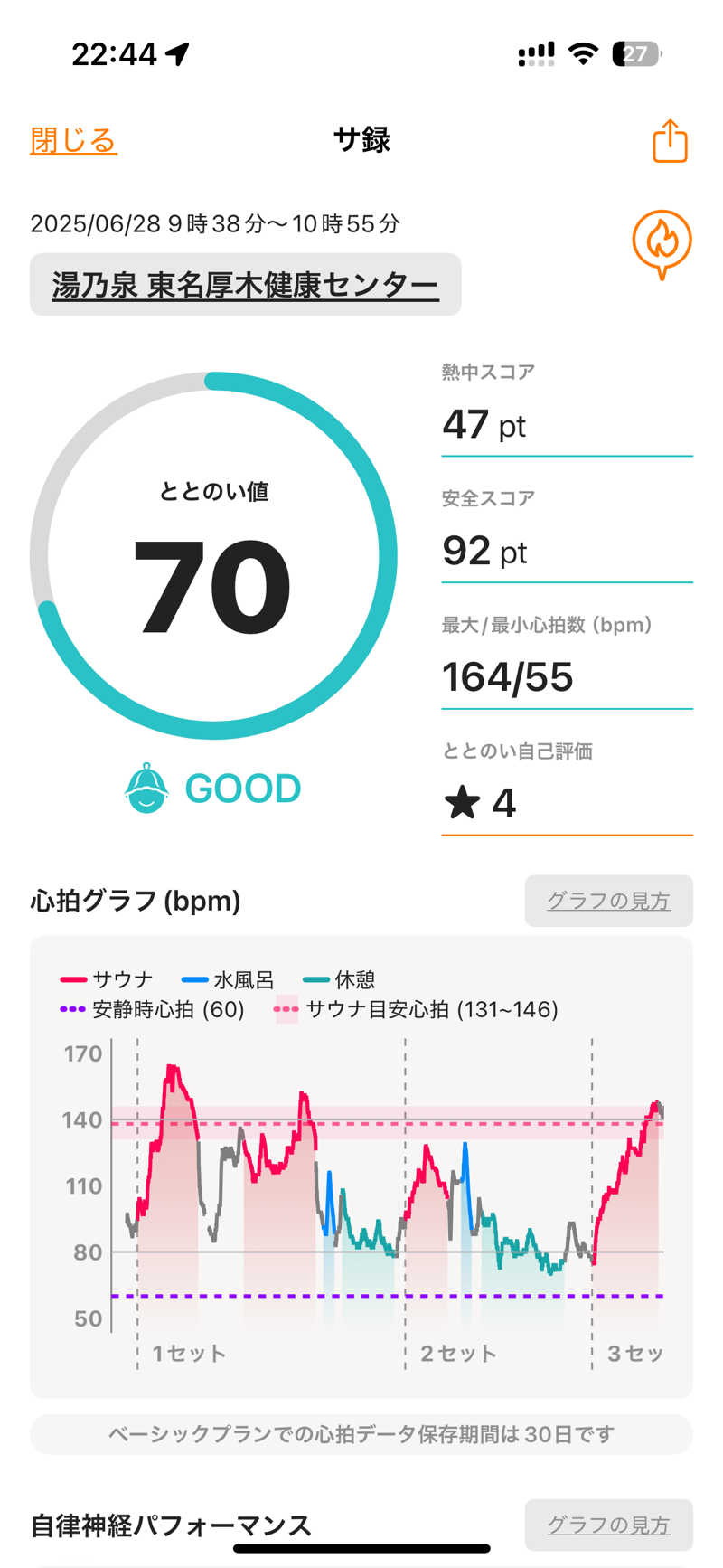Tap 閉じる to close the record
The height and width of the screenshot is (1568, 723).
pyautogui.click(x=73, y=140)
